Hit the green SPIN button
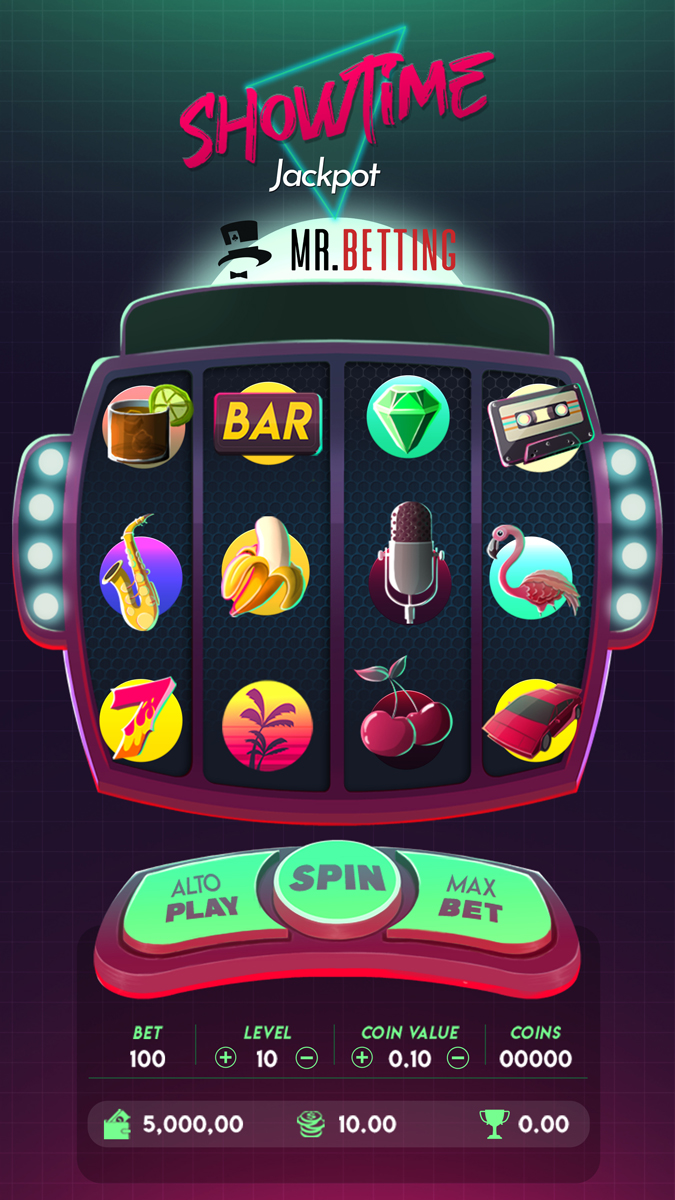Screen dimensions: 675x1200 (x=336, y=881)
